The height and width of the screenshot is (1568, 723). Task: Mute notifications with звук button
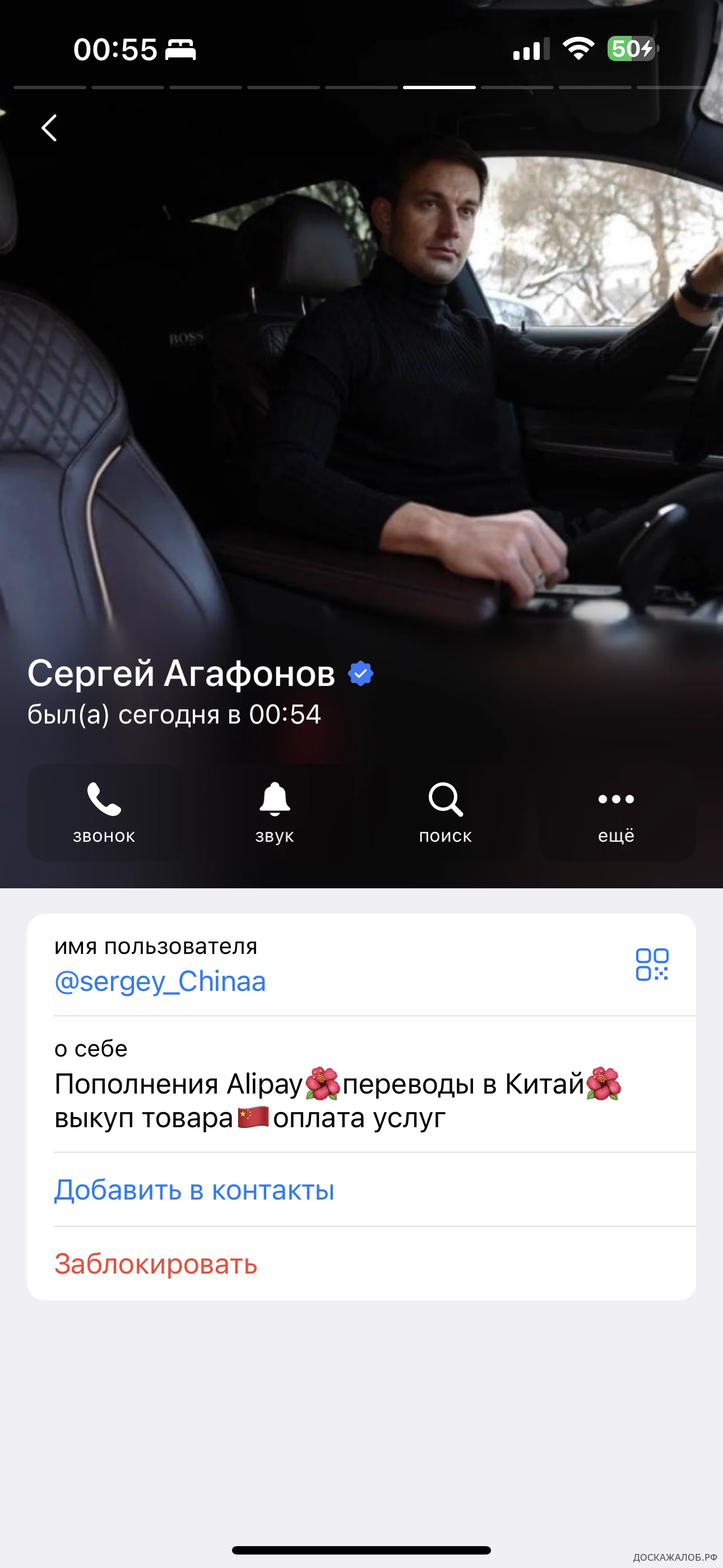[275, 812]
